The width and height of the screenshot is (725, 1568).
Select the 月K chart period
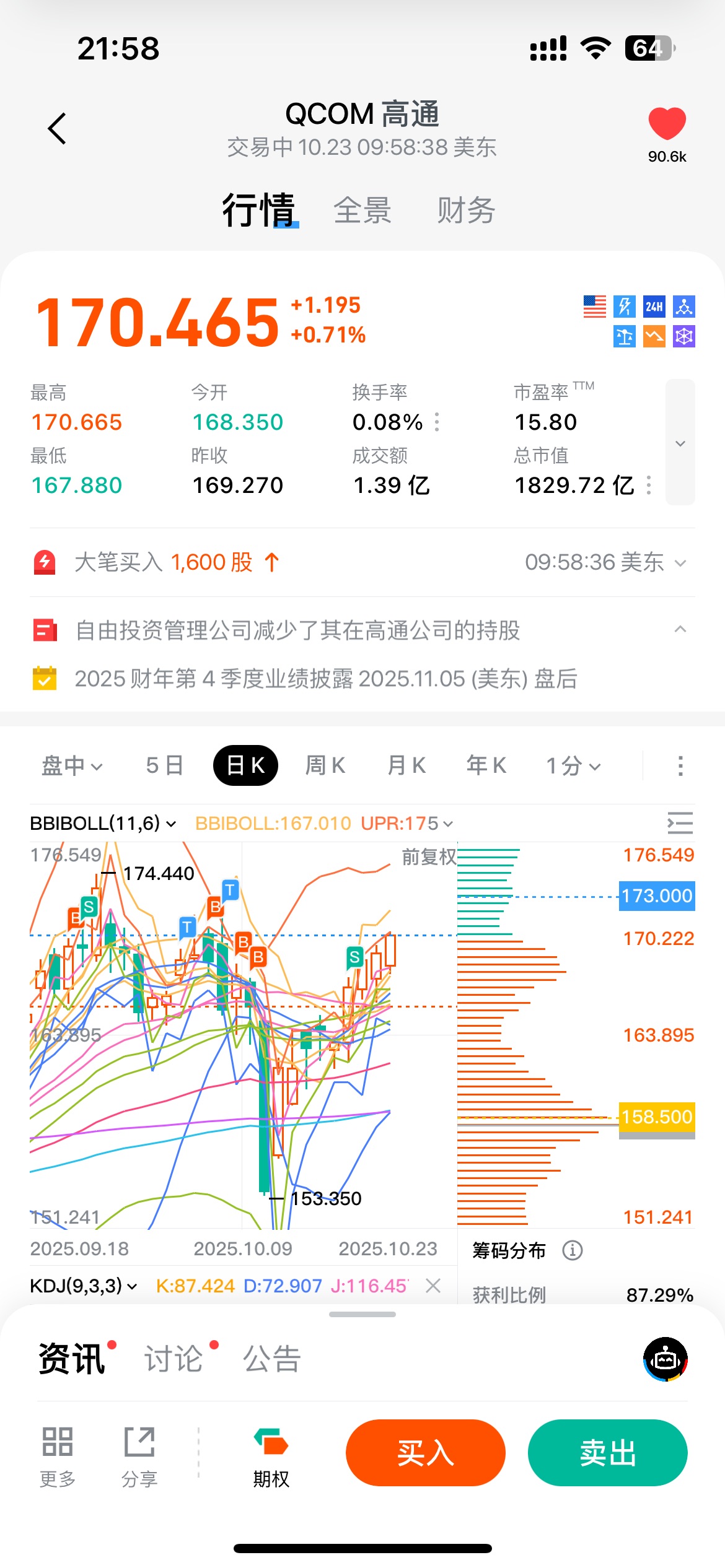tap(406, 766)
